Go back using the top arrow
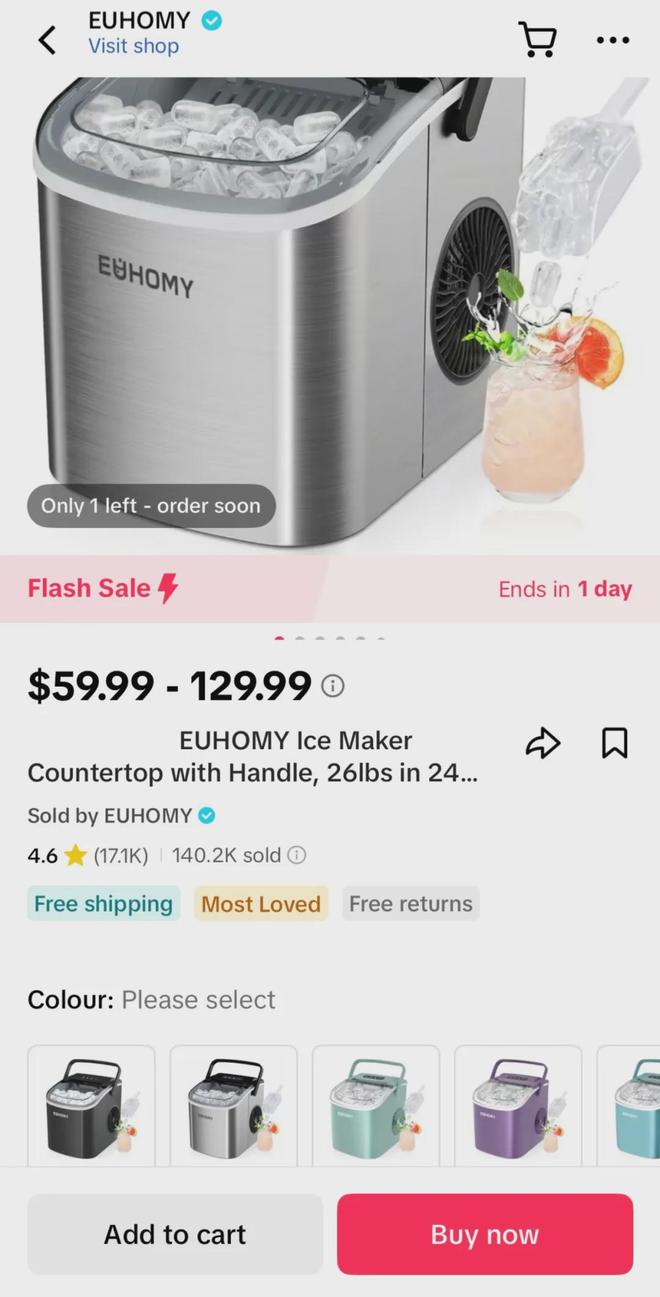660x1297 pixels. pyautogui.click(x=47, y=40)
